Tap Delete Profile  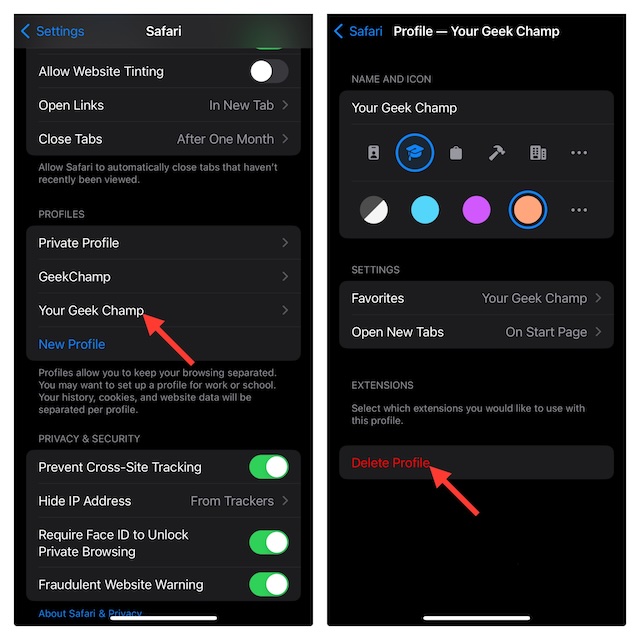(x=391, y=463)
